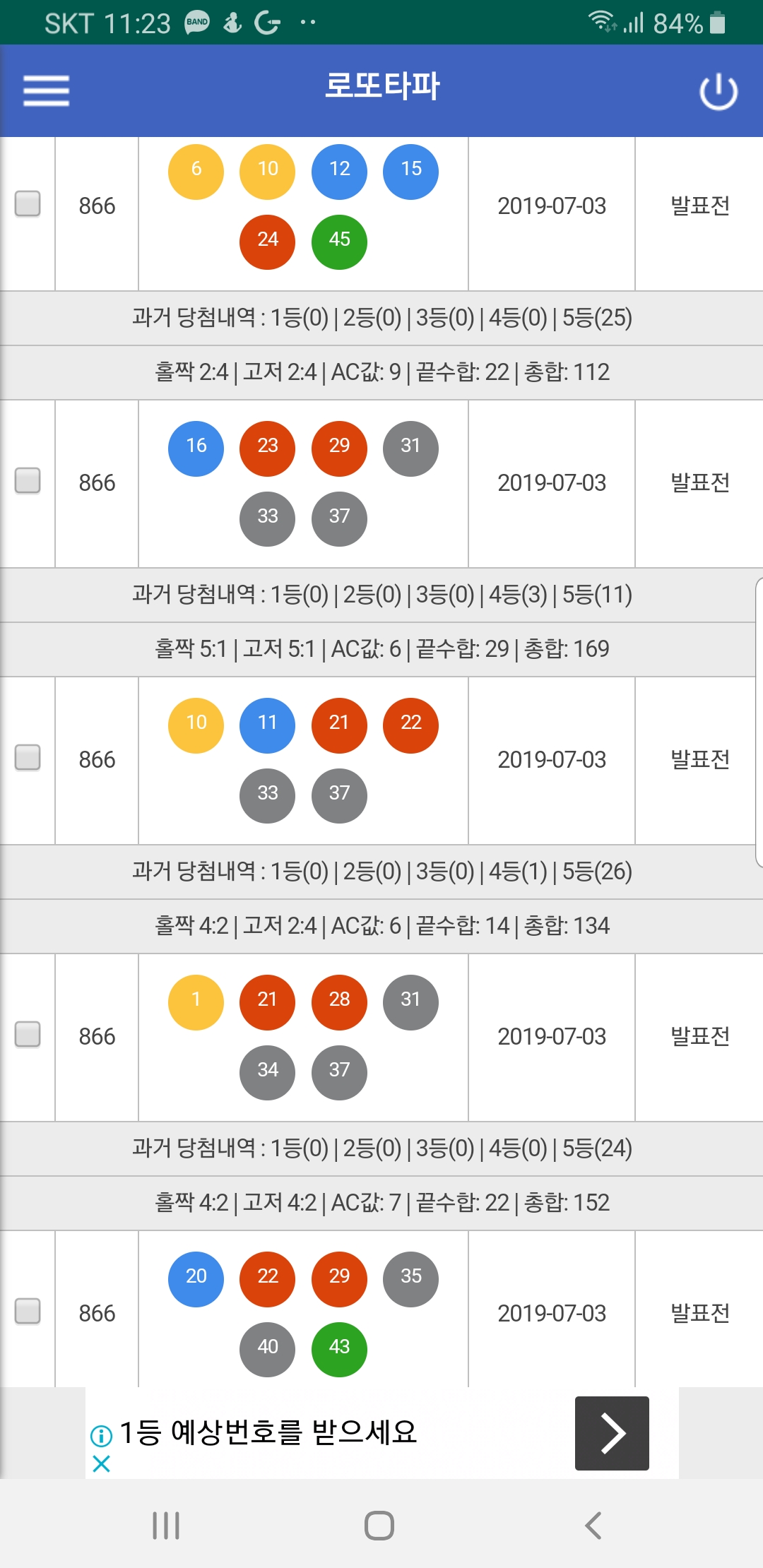Viewport: 763px width, 1568px height.
Task: Open the ad banner arrow button
Action: [612, 1433]
